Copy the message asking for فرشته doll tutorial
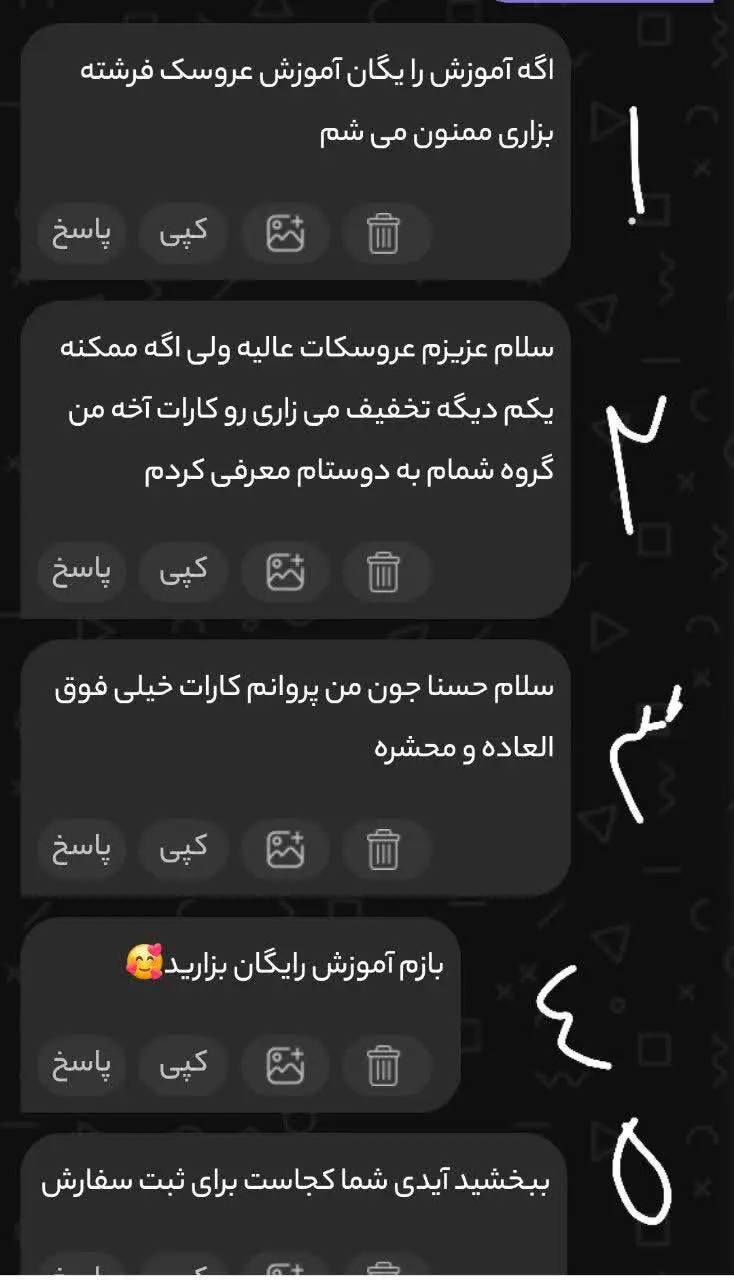734x1280 pixels. point(184,234)
